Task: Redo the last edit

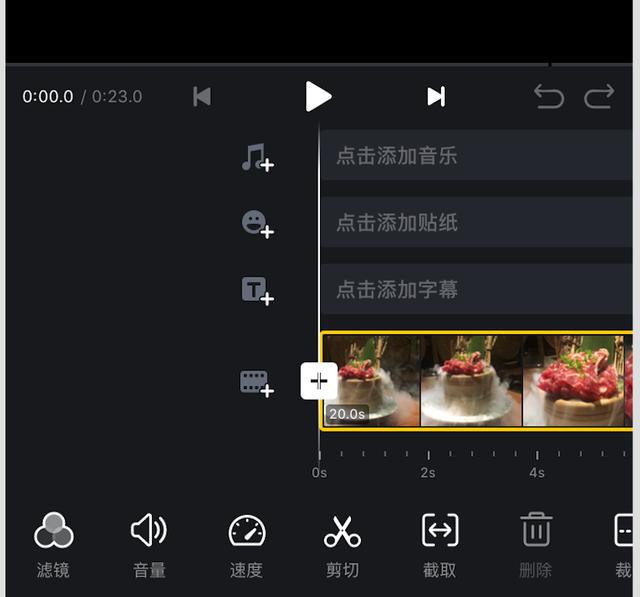Action: (599, 96)
